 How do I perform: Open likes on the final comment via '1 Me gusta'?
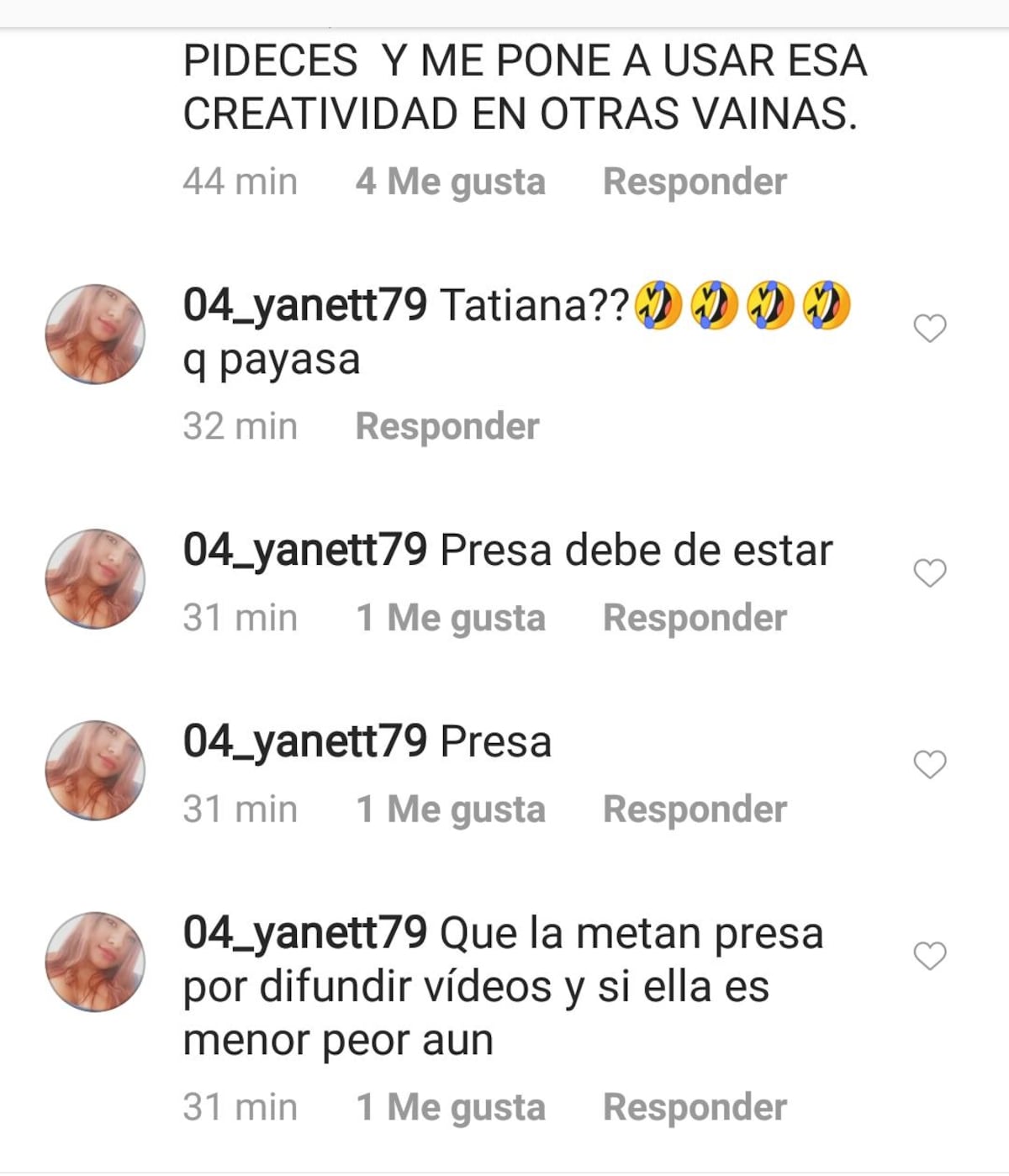[x=450, y=1106]
